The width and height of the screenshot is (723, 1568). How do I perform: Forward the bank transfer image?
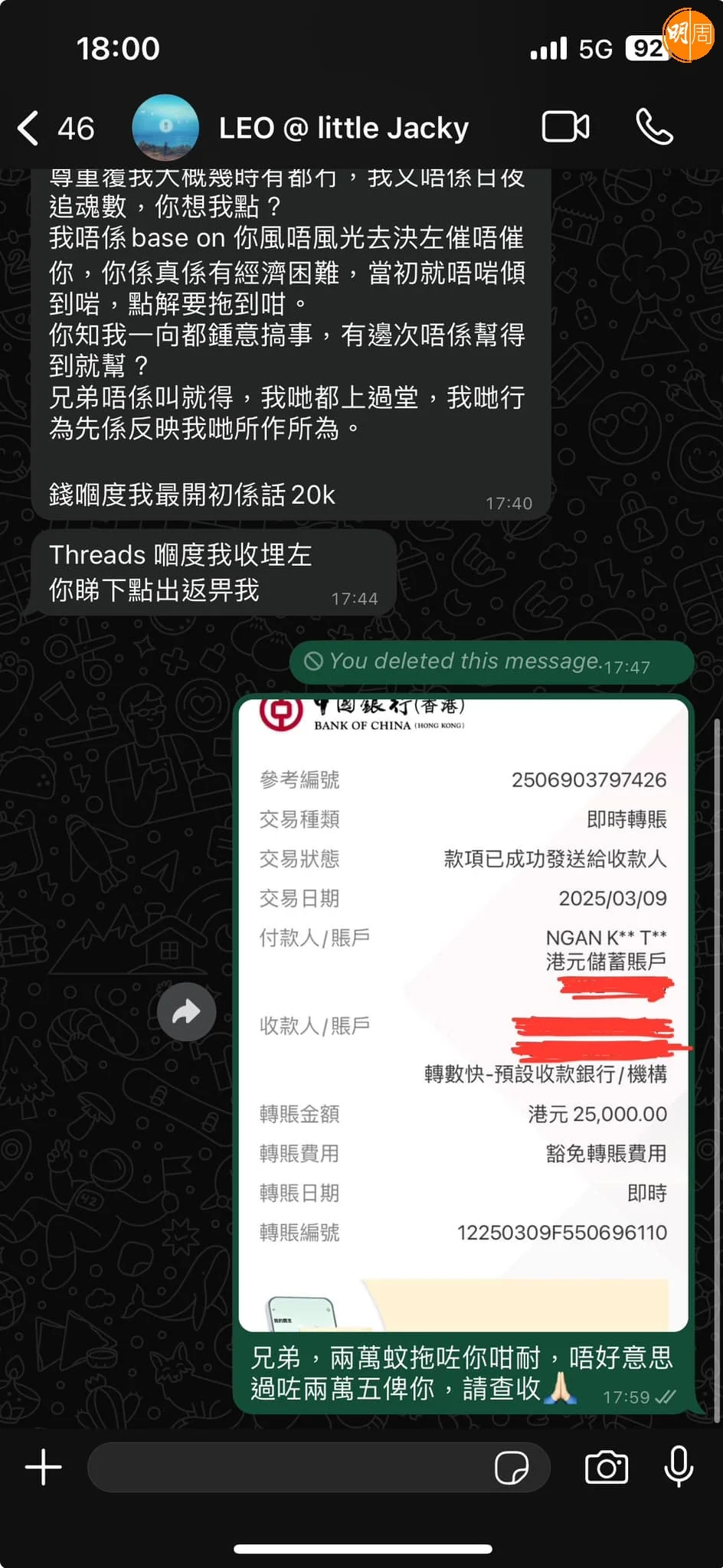[186, 1012]
